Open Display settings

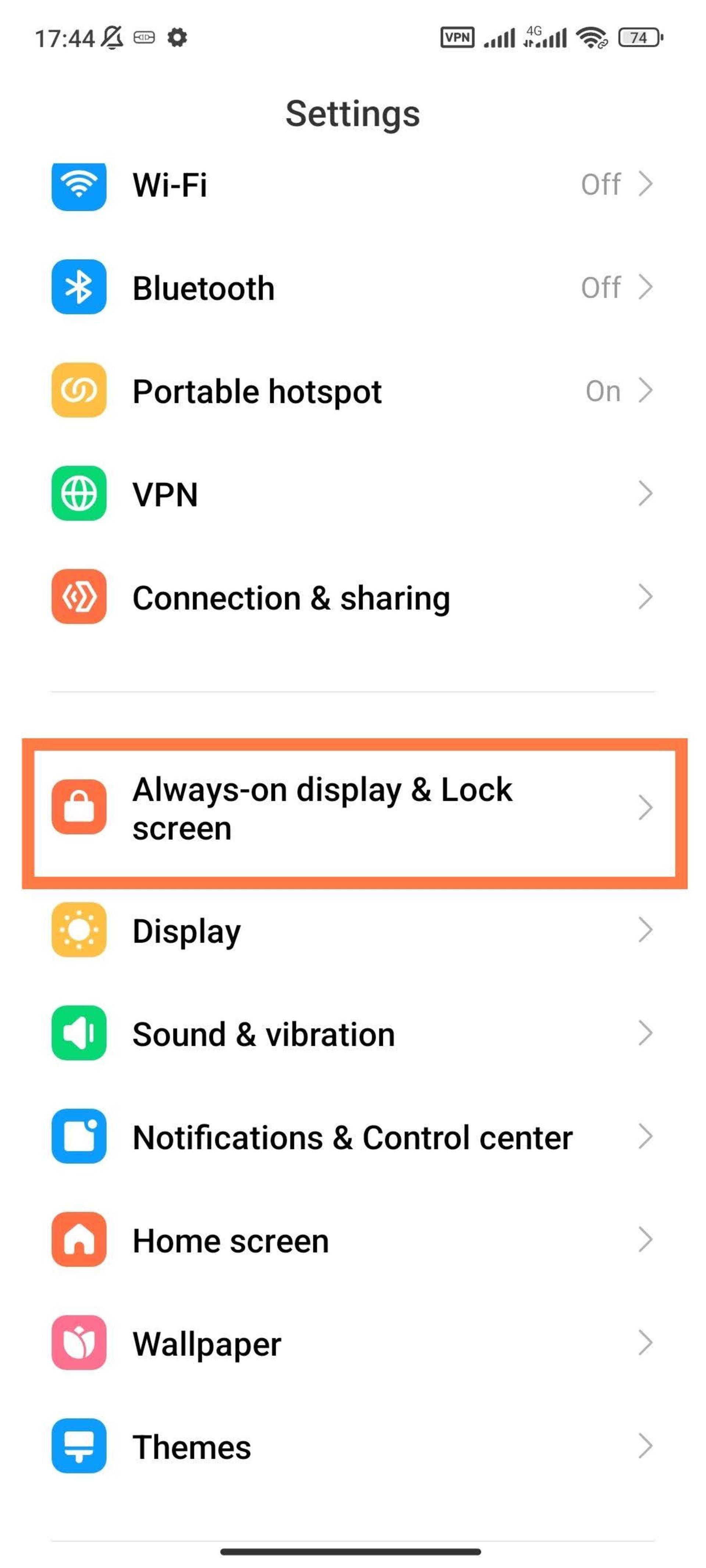click(x=353, y=930)
